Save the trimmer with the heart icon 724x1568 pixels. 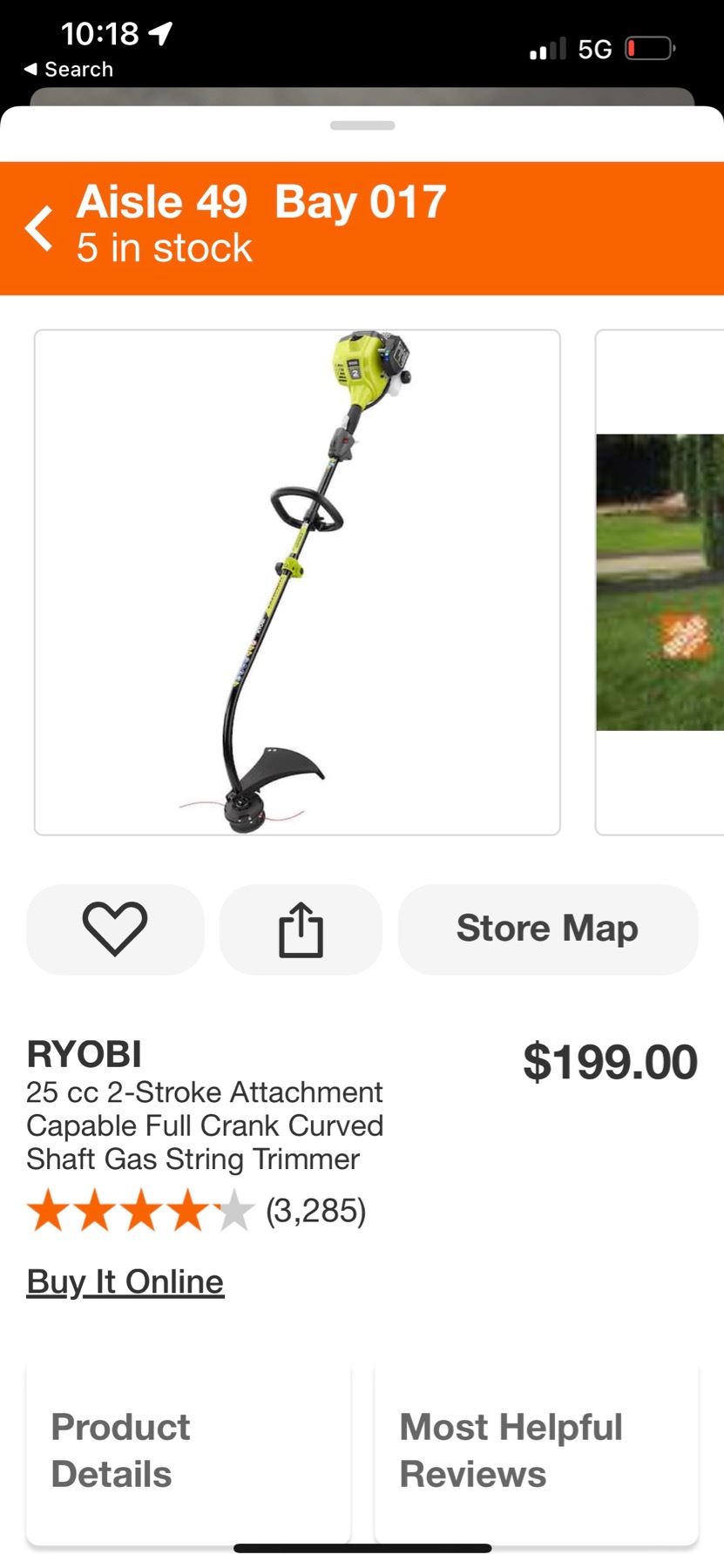click(x=115, y=929)
